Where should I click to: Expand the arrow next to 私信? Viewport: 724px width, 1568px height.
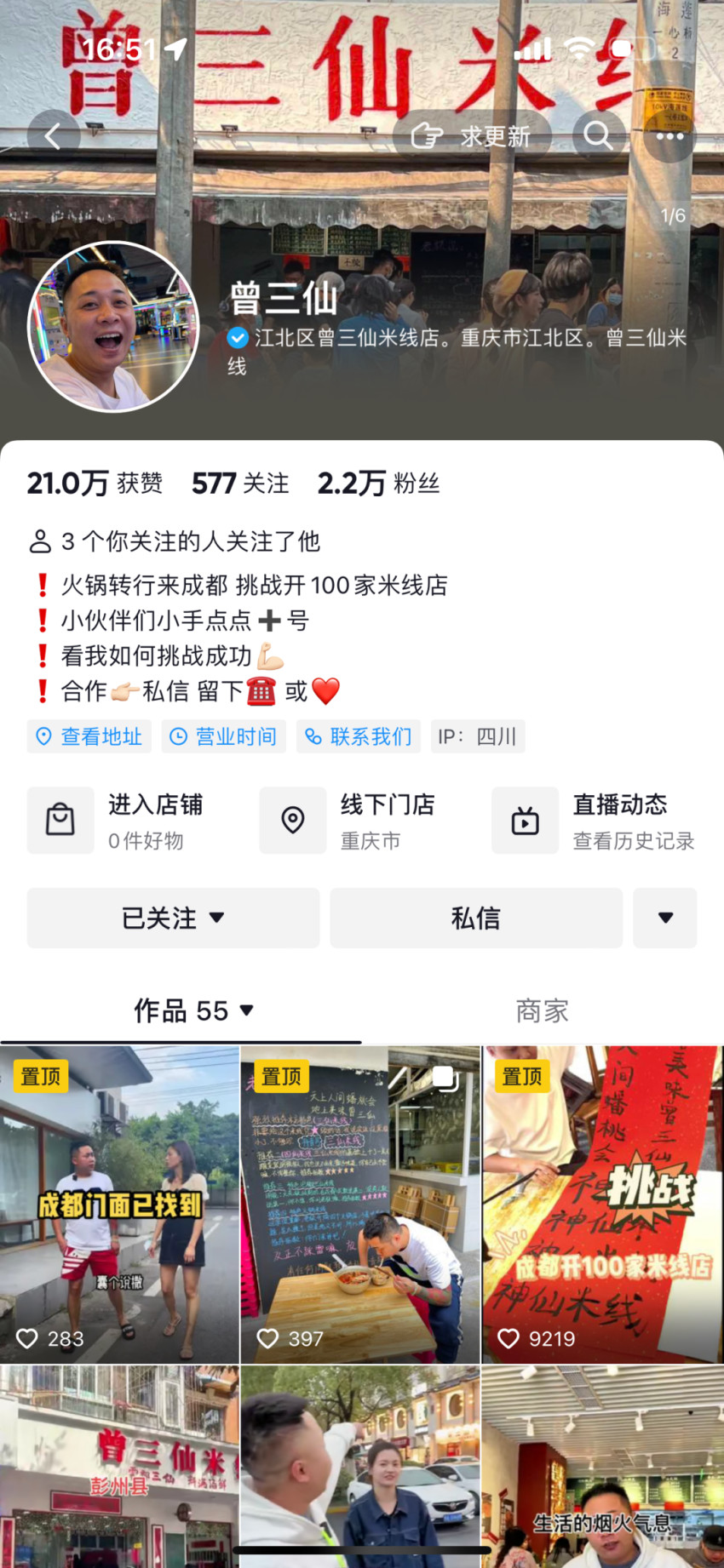click(x=665, y=918)
